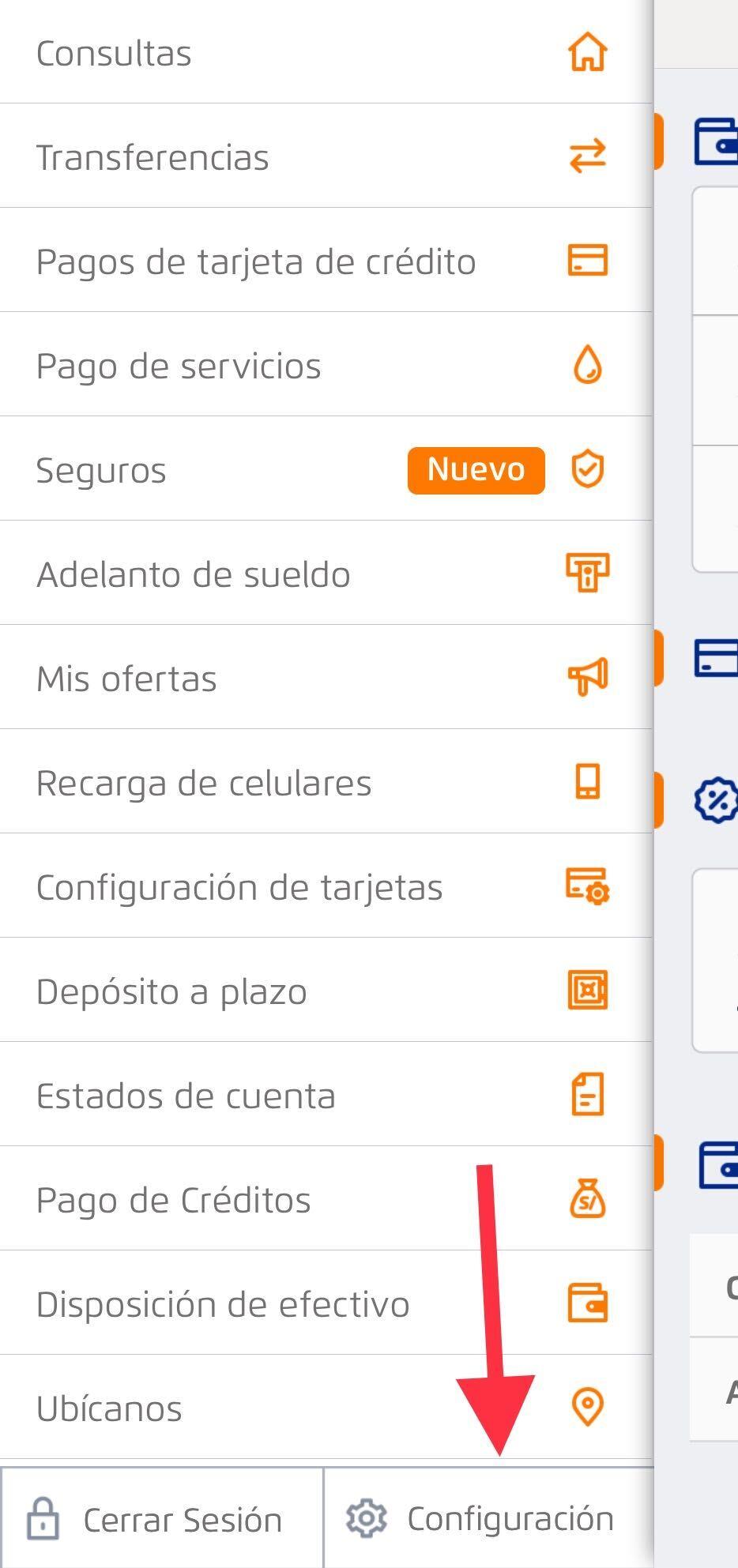Select Pago de servicios

click(x=326, y=365)
